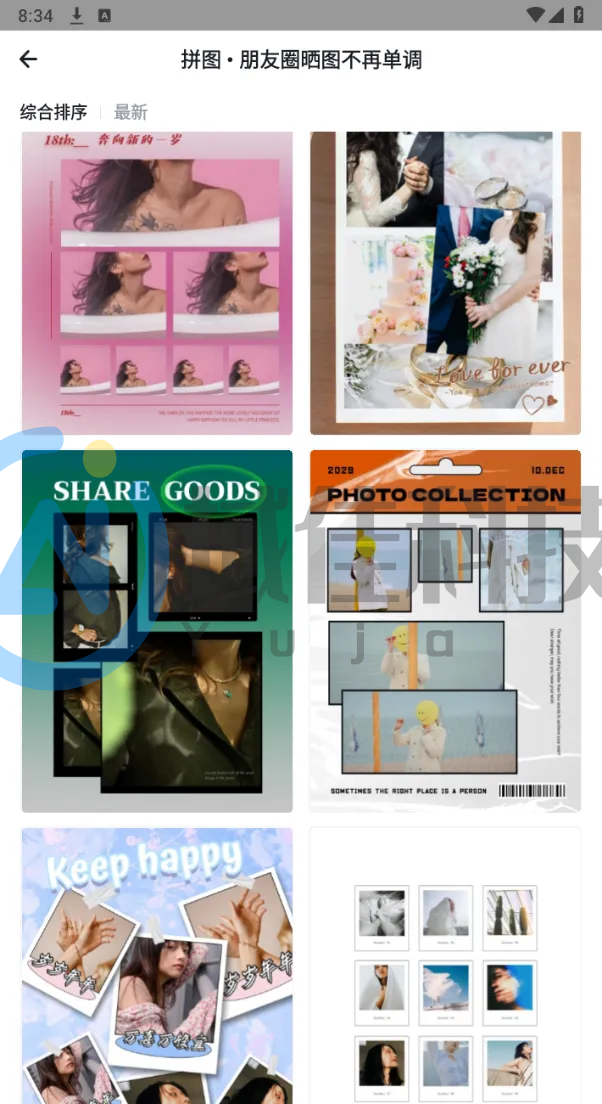Image resolution: width=602 pixels, height=1104 pixels.
Task: Switch to the 最新 sort tab
Action: 130,112
